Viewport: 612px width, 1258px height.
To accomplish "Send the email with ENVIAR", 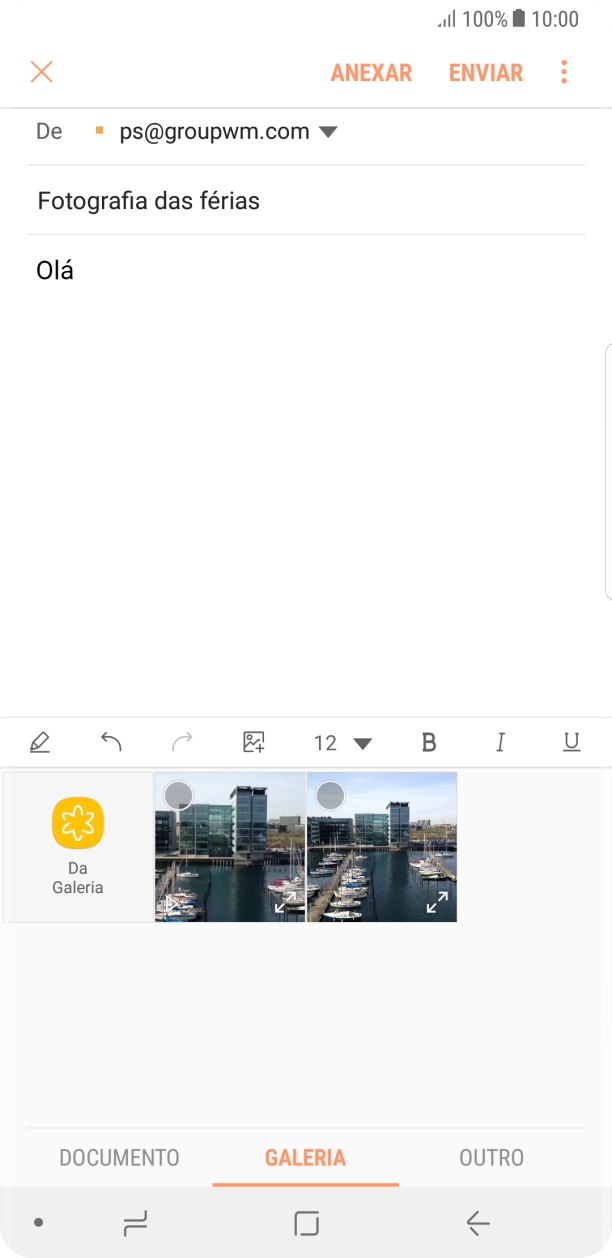I will click(x=486, y=73).
